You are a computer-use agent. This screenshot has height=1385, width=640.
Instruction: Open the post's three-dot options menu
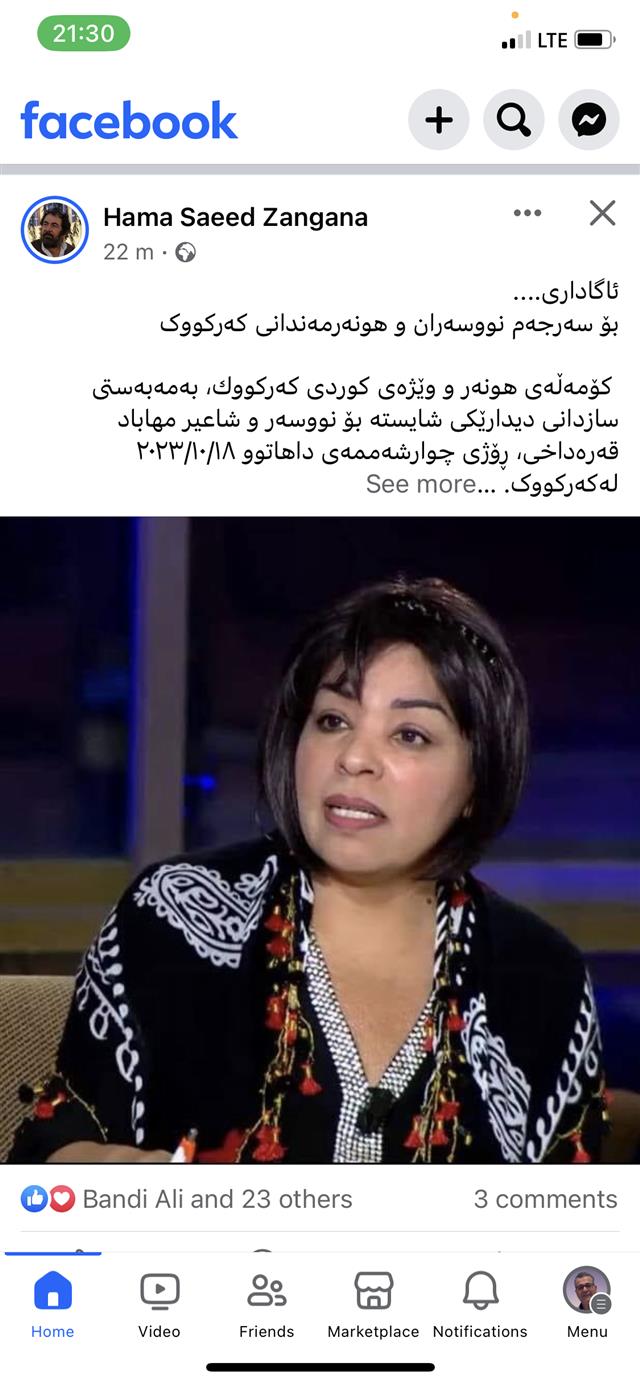[527, 213]
